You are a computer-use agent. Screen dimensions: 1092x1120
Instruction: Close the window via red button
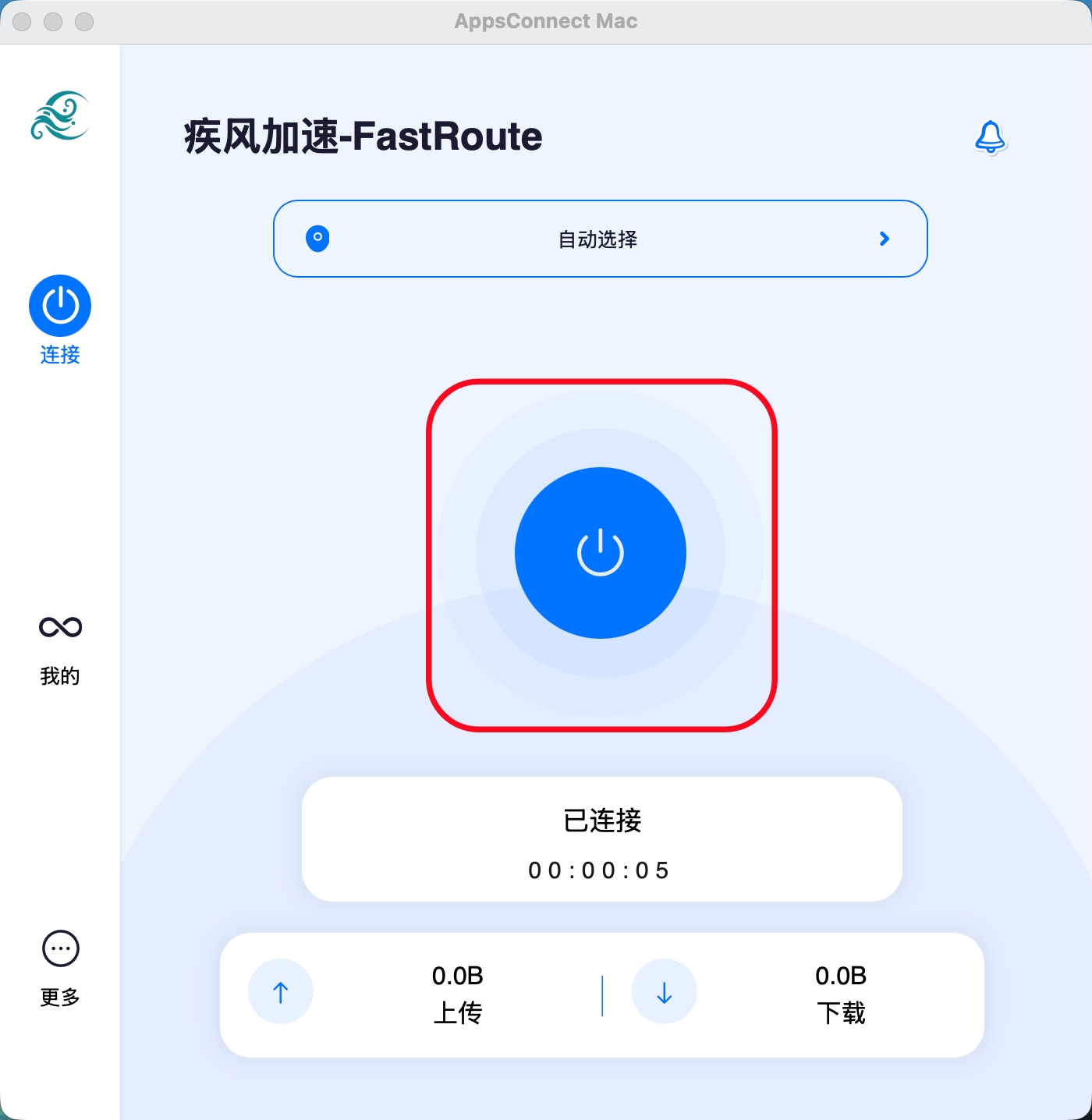[x=23, y=22]
